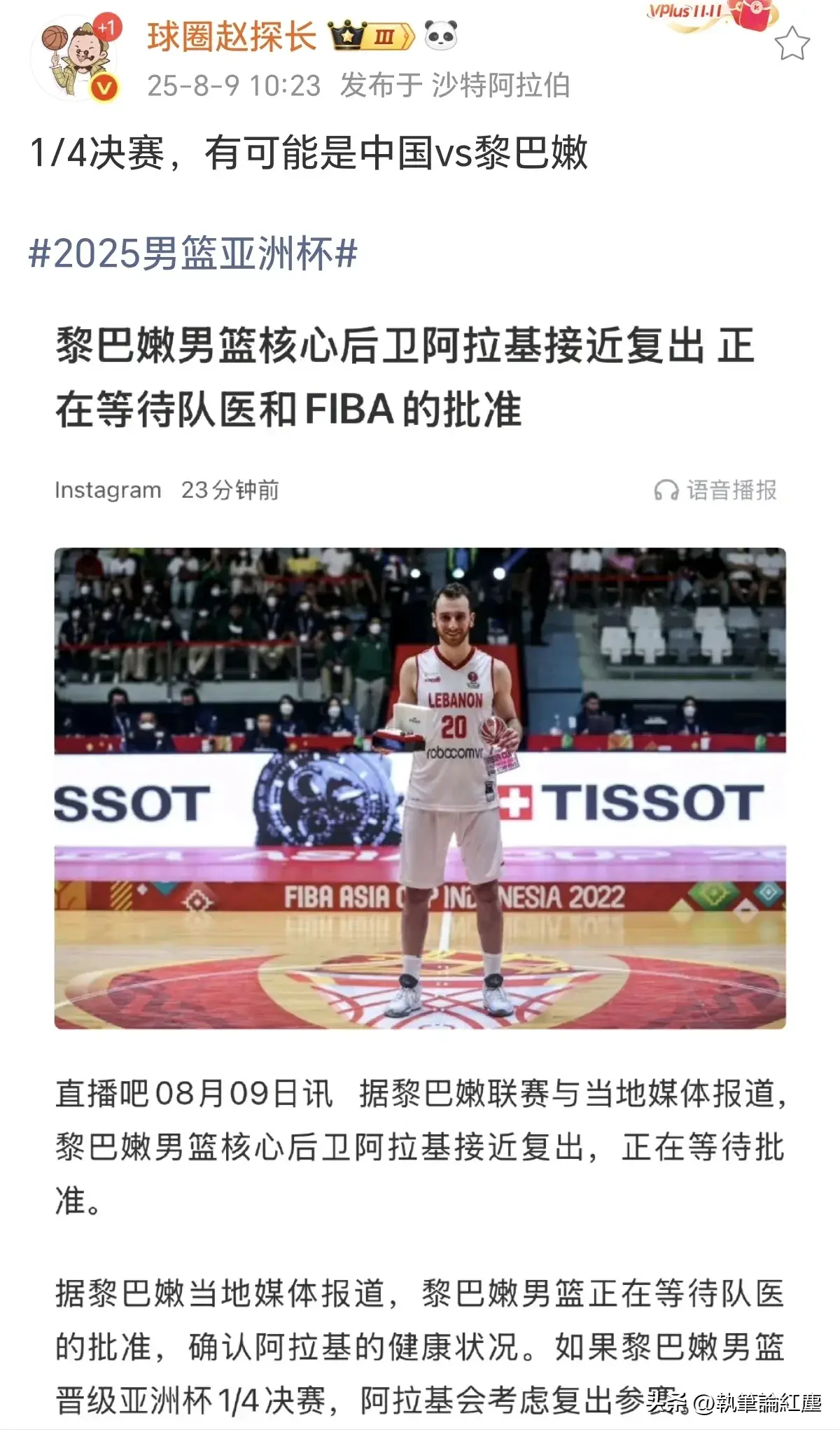840x1432 pixels.
Task: Click the Lebanon player award photo
Action: (x=420, y=798)
